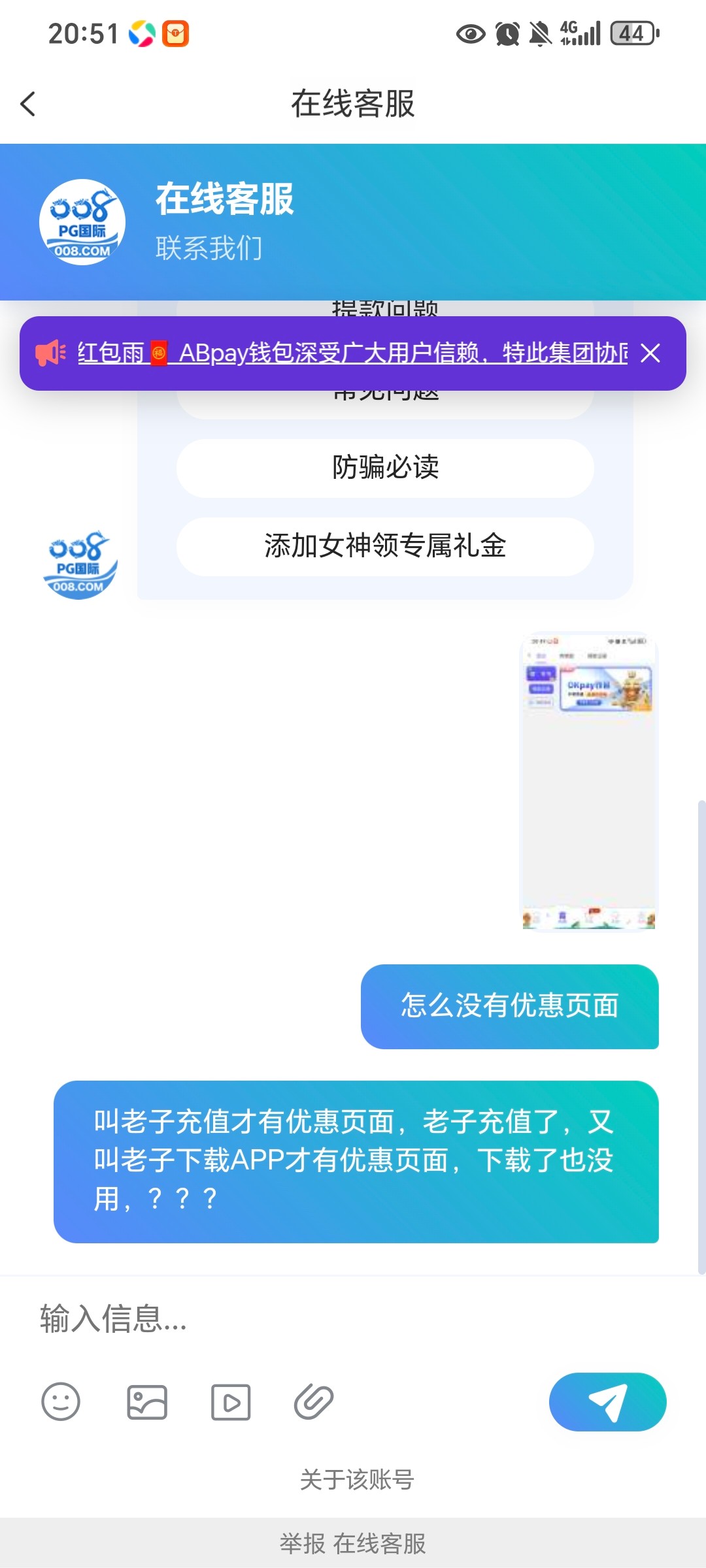Image resolution: width=706 pixels, height=1568 pixels.
Task: Open 关于该账号 info
Action: pyautogui.click(x=356, y=1480)
